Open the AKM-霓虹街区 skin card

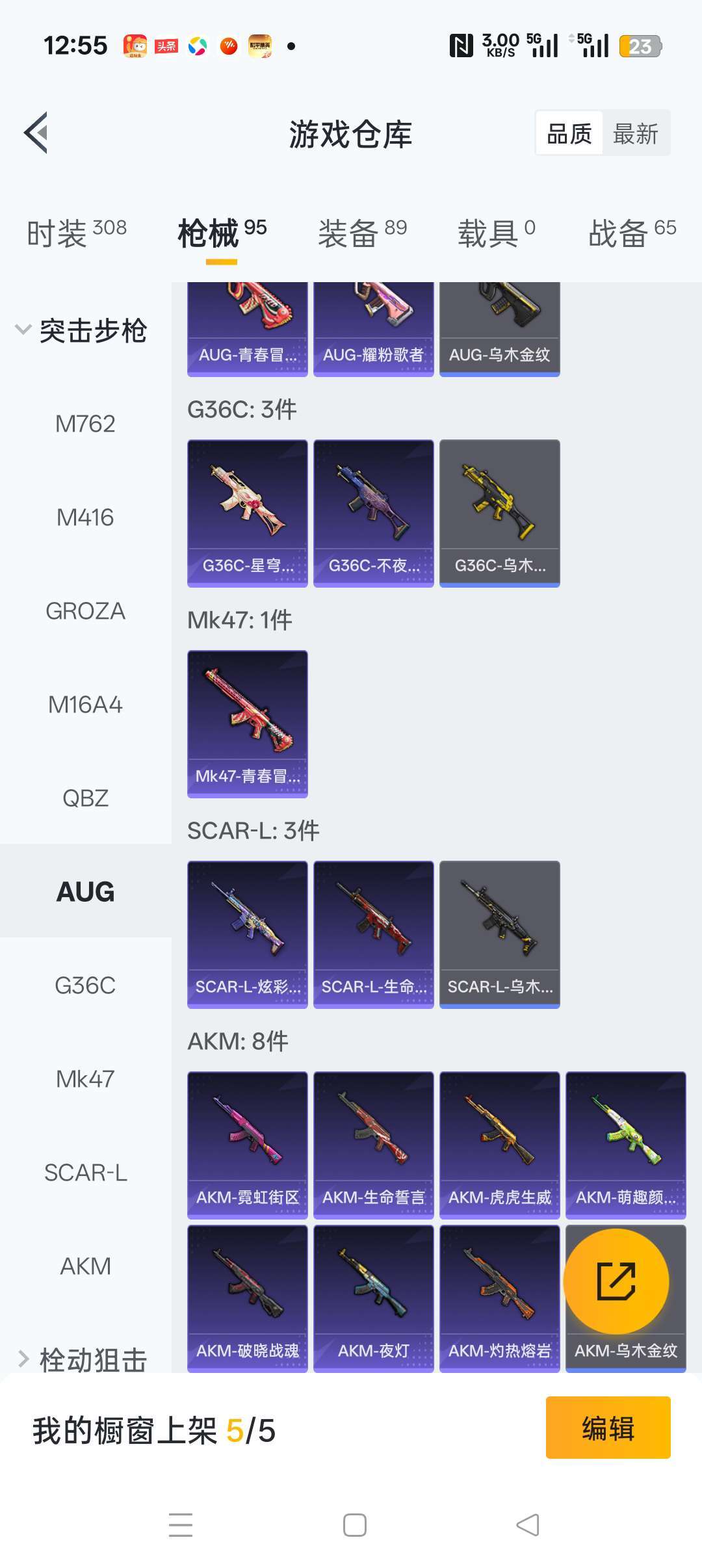tap(247, 1145)
